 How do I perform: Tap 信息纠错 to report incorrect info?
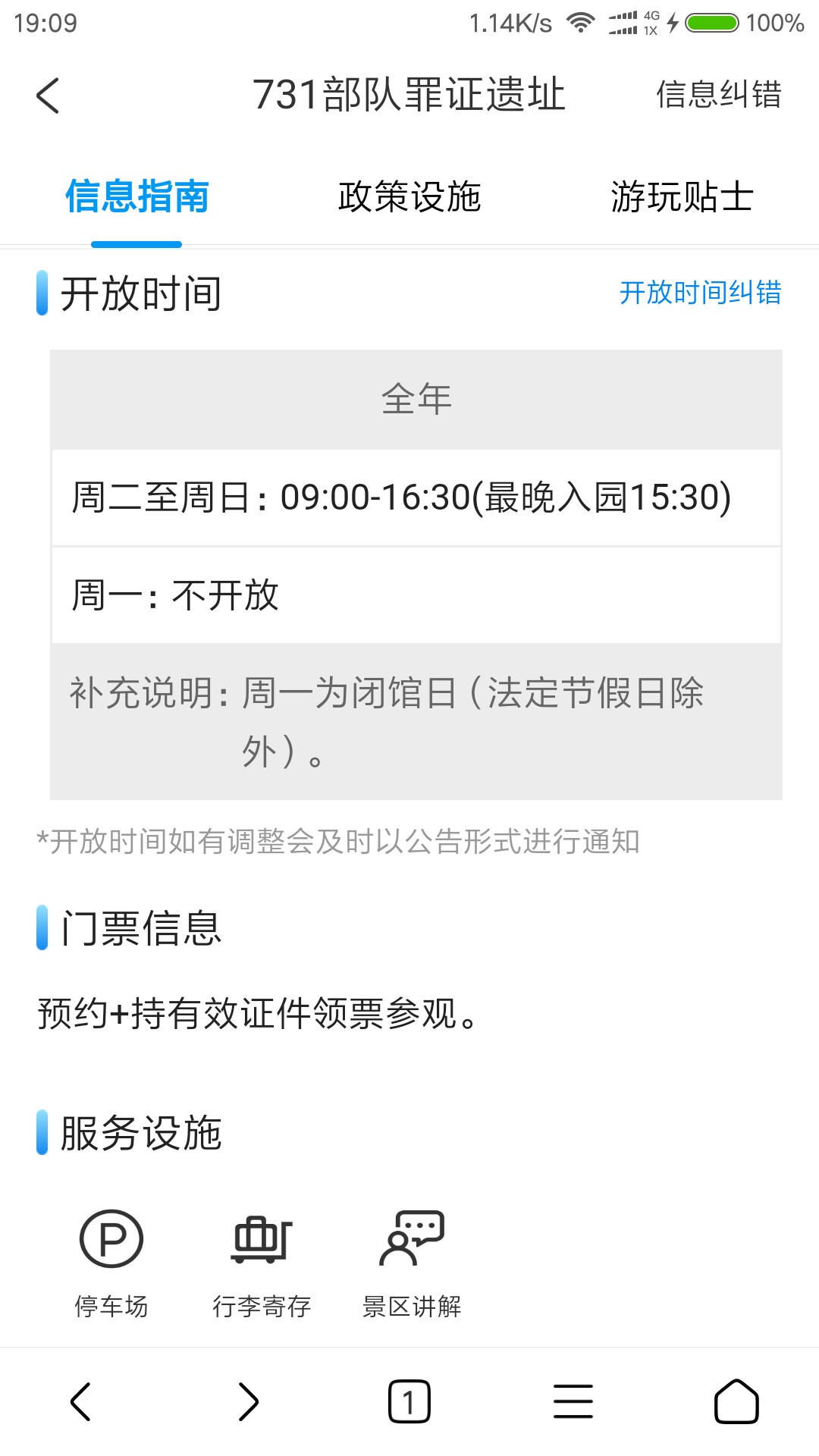click(x=718, y=95)
